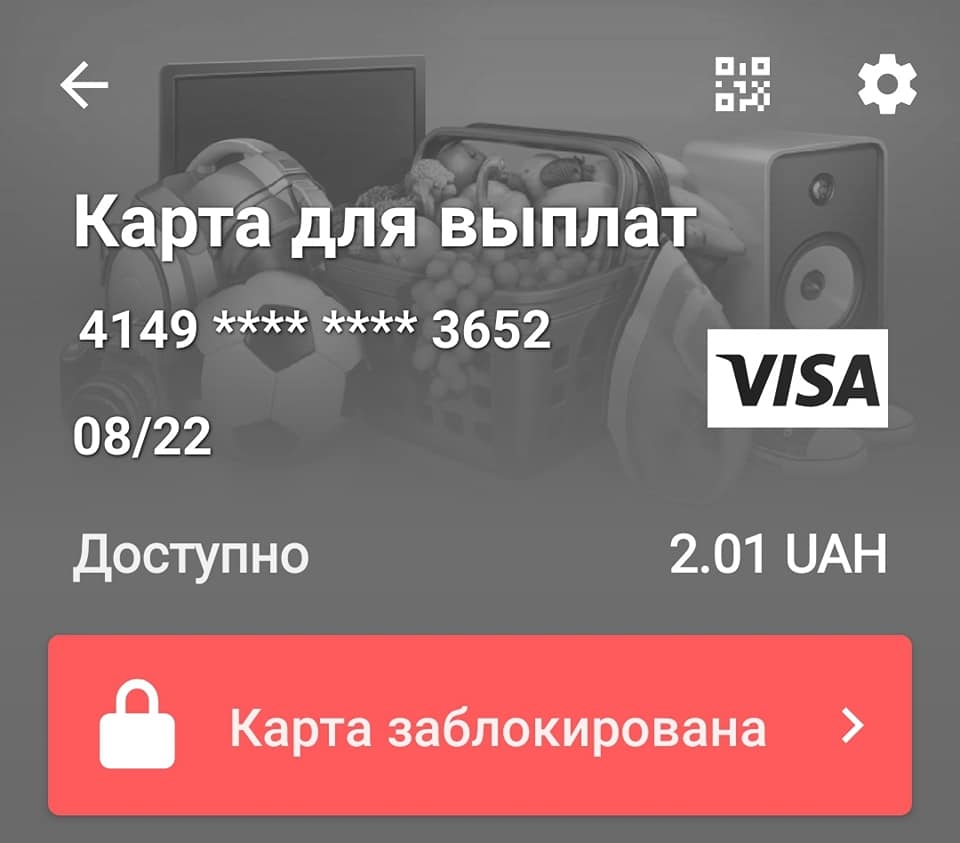Go back with the arrow icon
960x843 pixels.
tap(84, 86)
